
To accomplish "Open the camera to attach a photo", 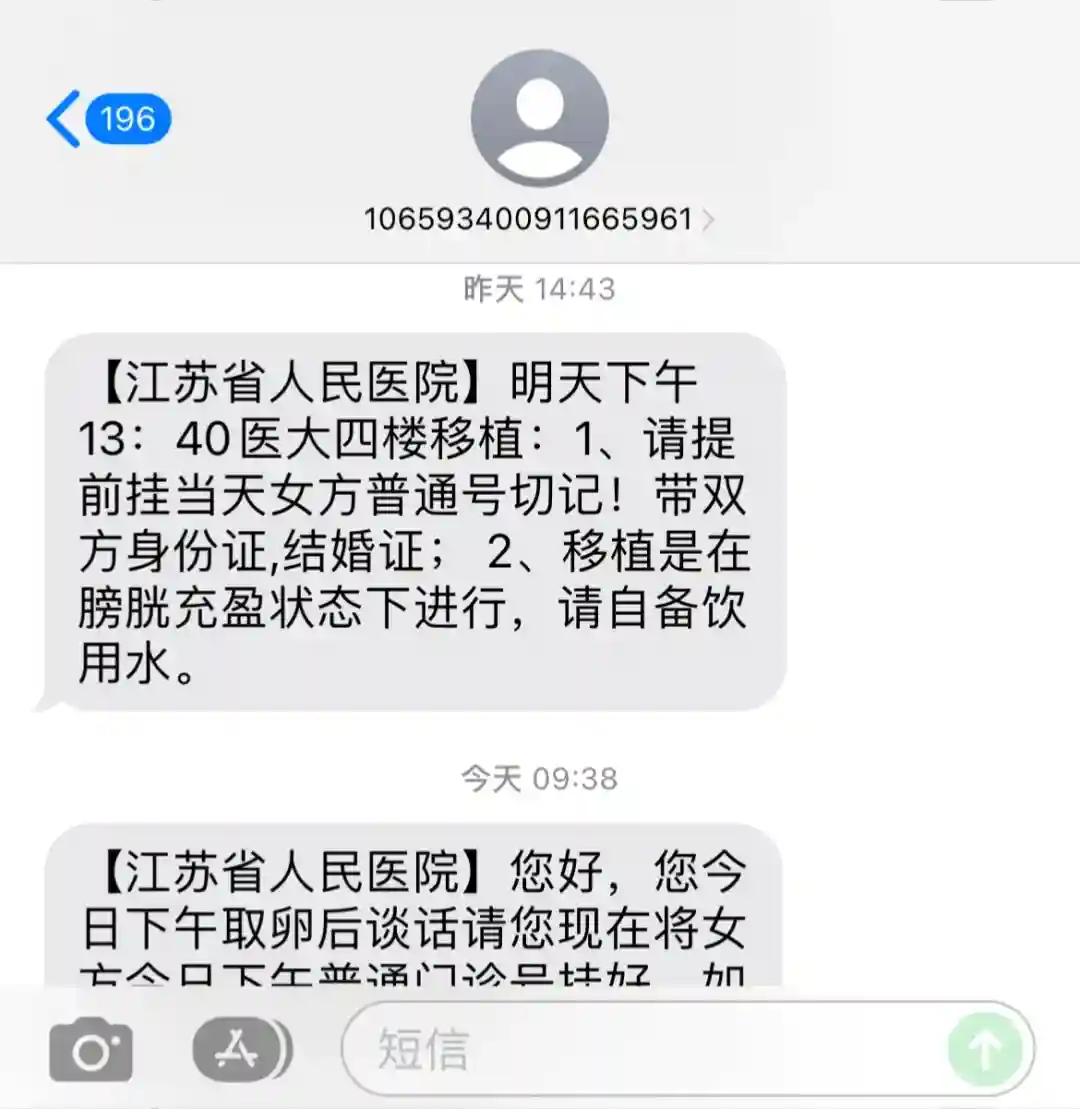I will click(91, 1049).
